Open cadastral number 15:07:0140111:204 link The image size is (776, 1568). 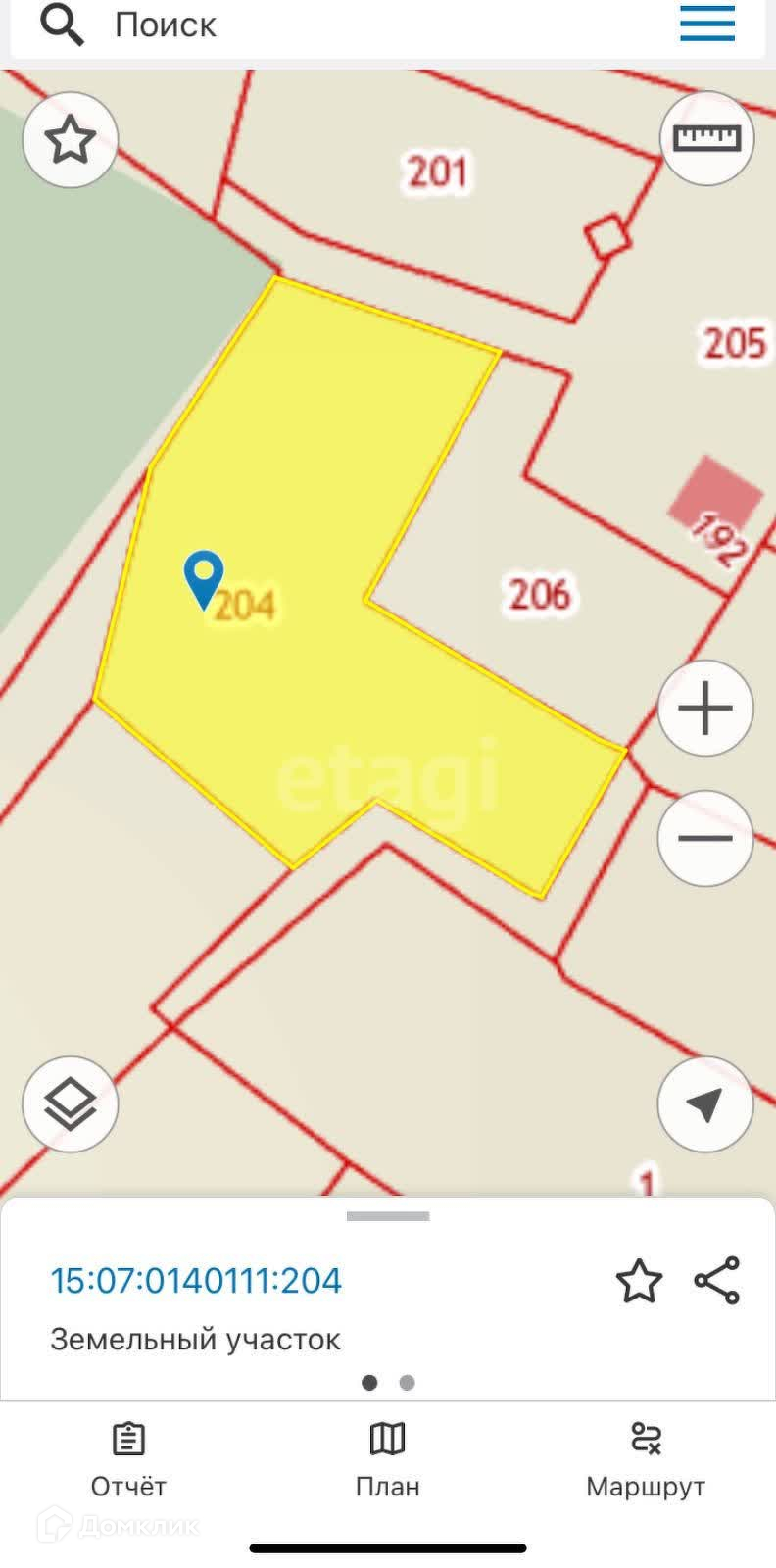(196, 1281)
